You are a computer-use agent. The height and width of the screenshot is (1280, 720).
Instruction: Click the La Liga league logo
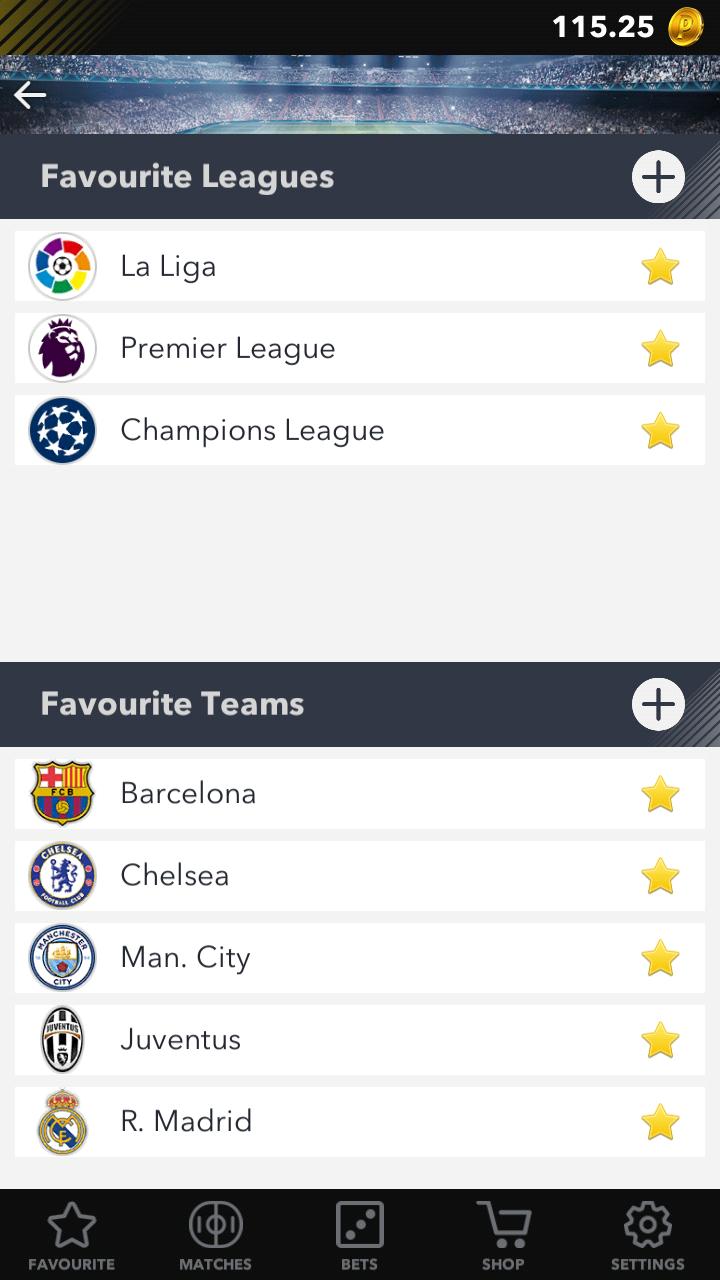click(x=60, y=266)
